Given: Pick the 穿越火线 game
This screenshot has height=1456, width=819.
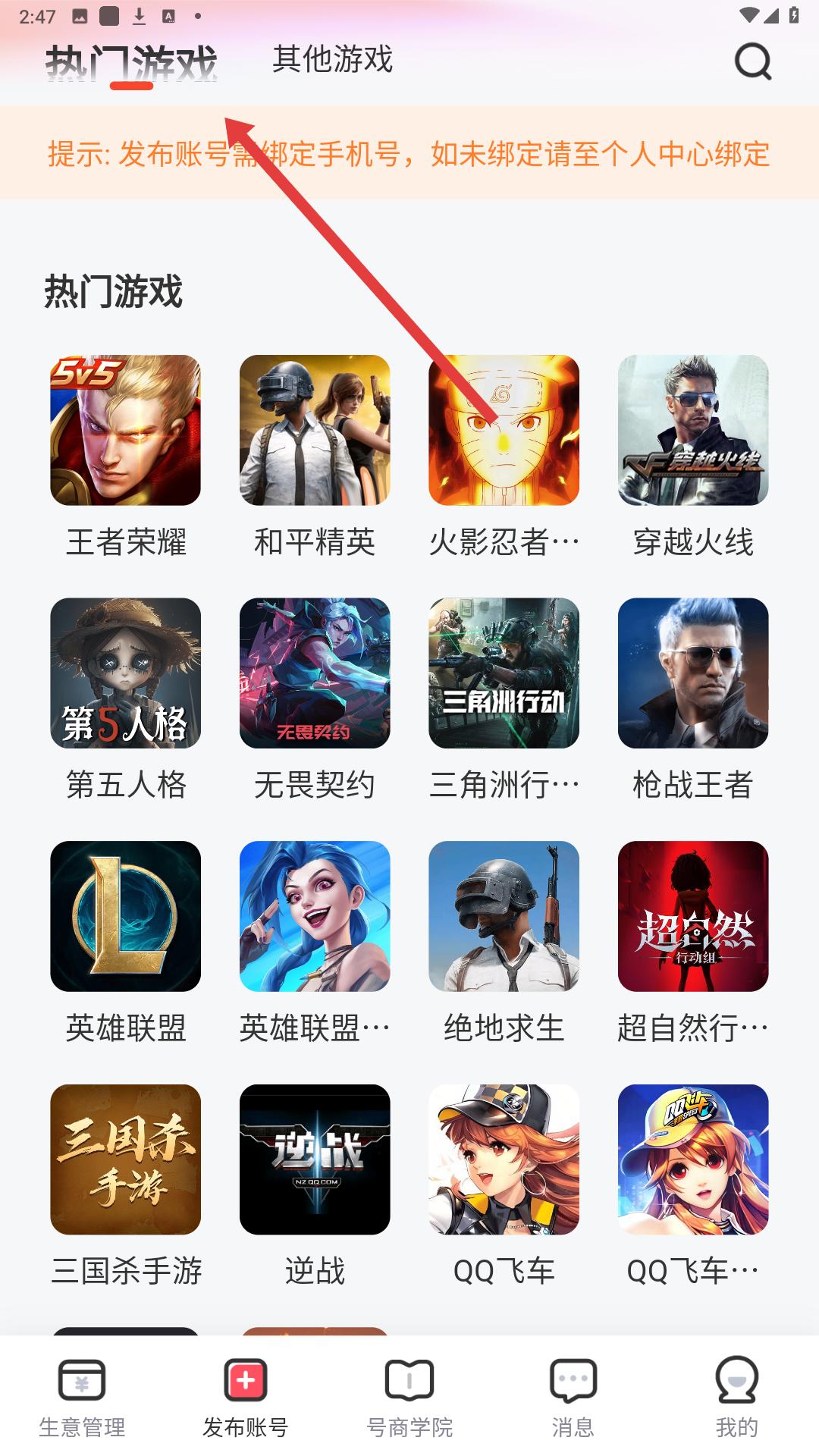Looking at the screenshot, I should (693, 431).
